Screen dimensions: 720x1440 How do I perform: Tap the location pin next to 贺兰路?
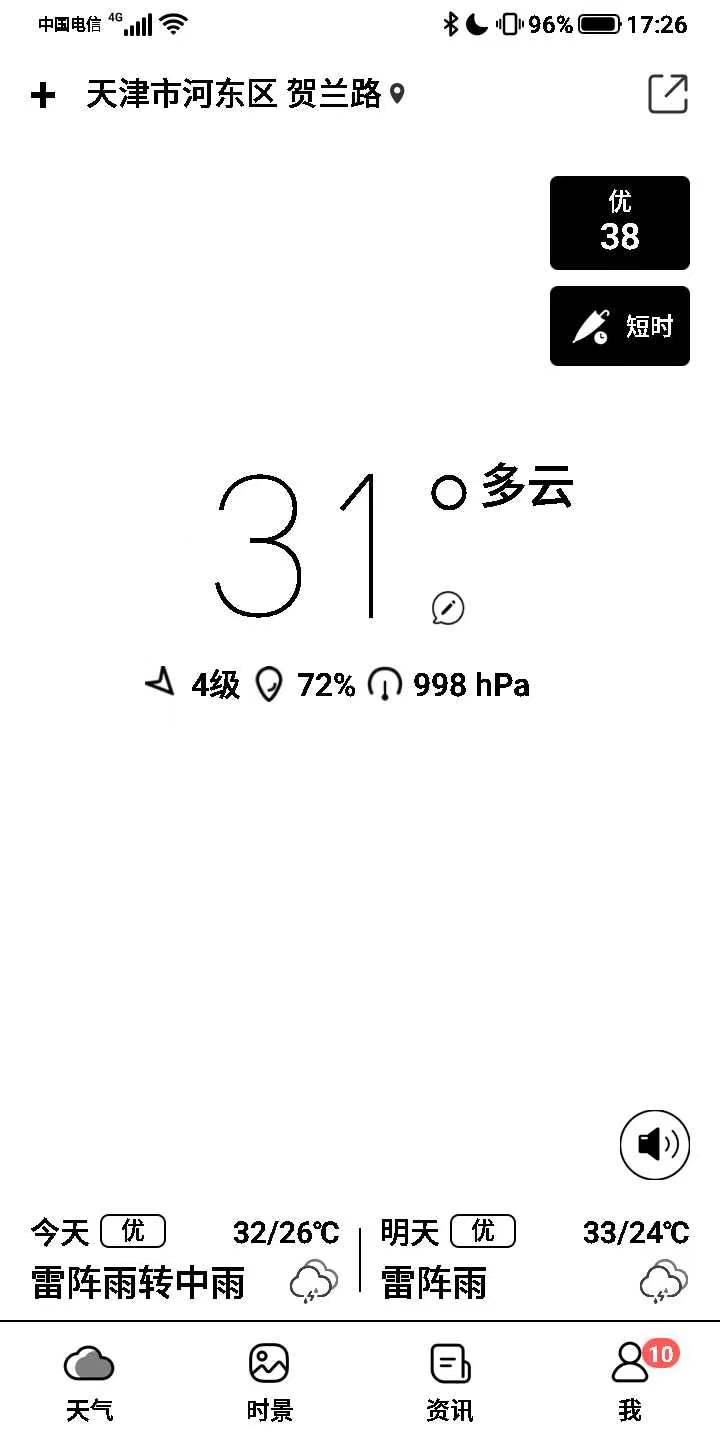(x=396, y=95)
